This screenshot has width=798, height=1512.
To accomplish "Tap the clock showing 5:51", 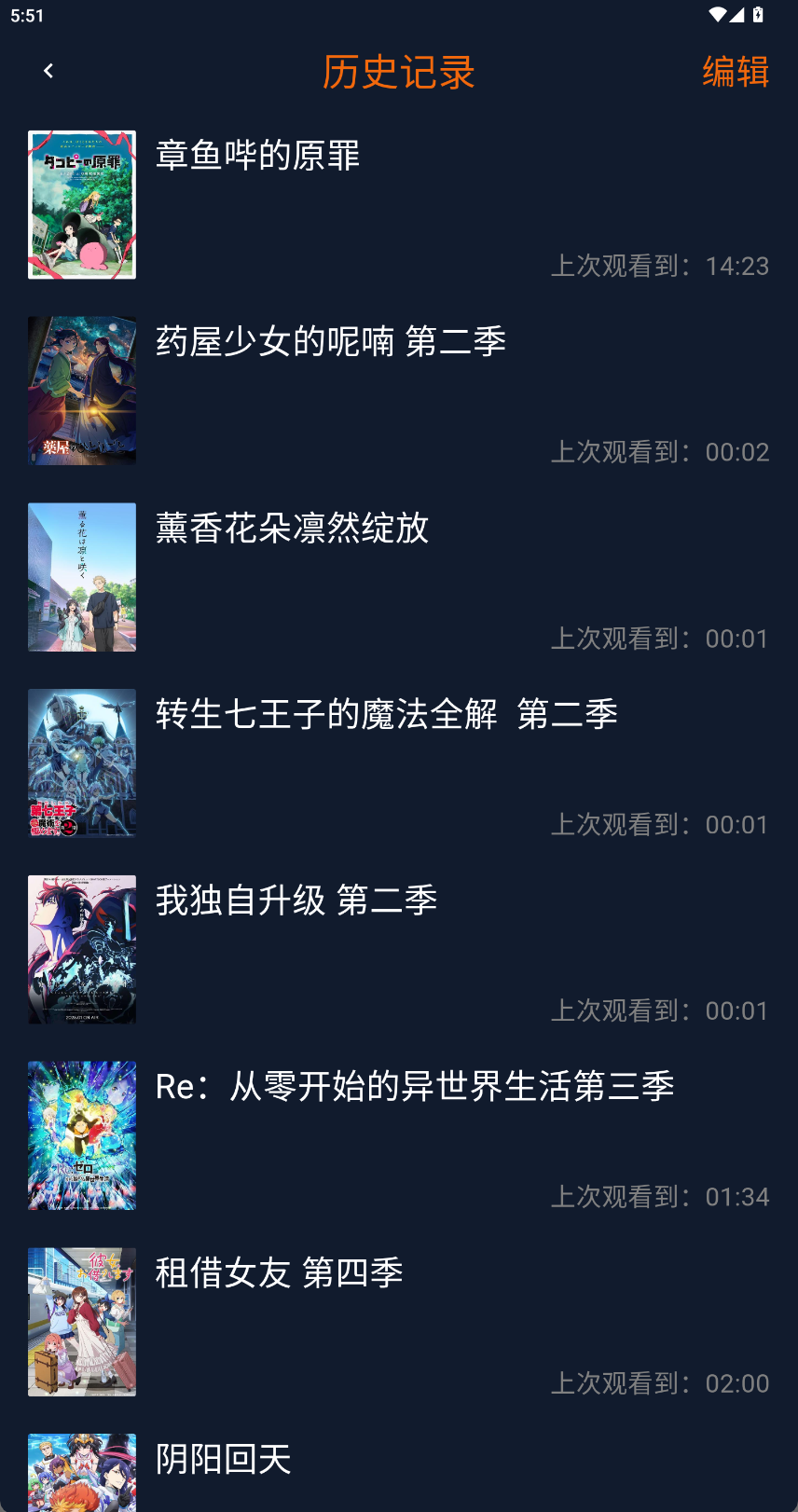I will (x=27, y=15).
